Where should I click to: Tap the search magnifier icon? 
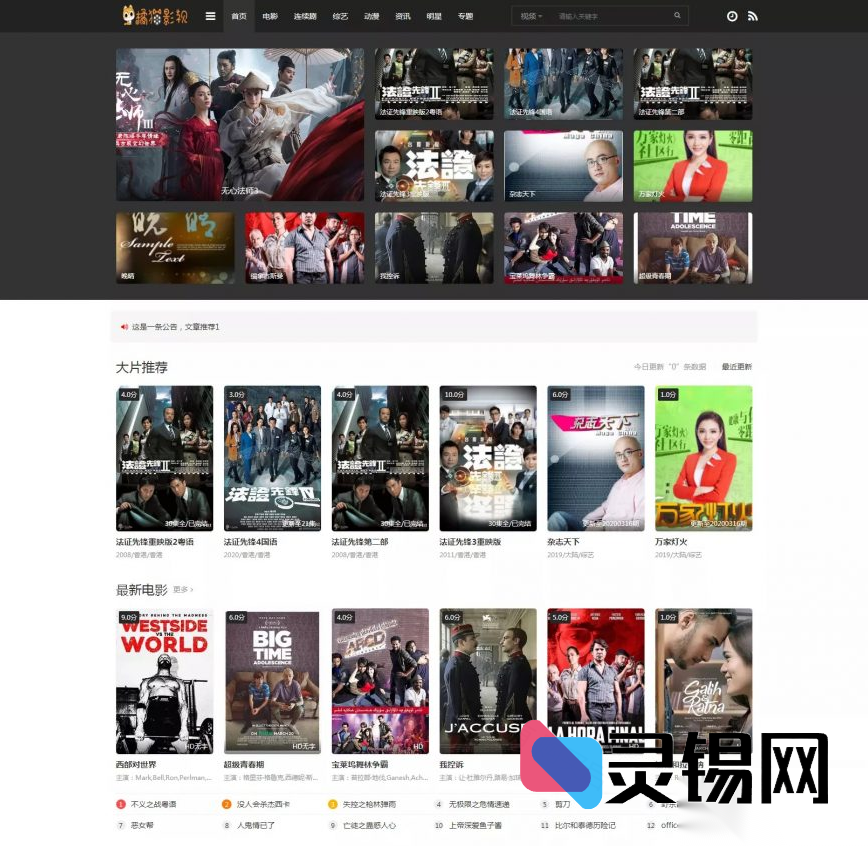point(677,16)
